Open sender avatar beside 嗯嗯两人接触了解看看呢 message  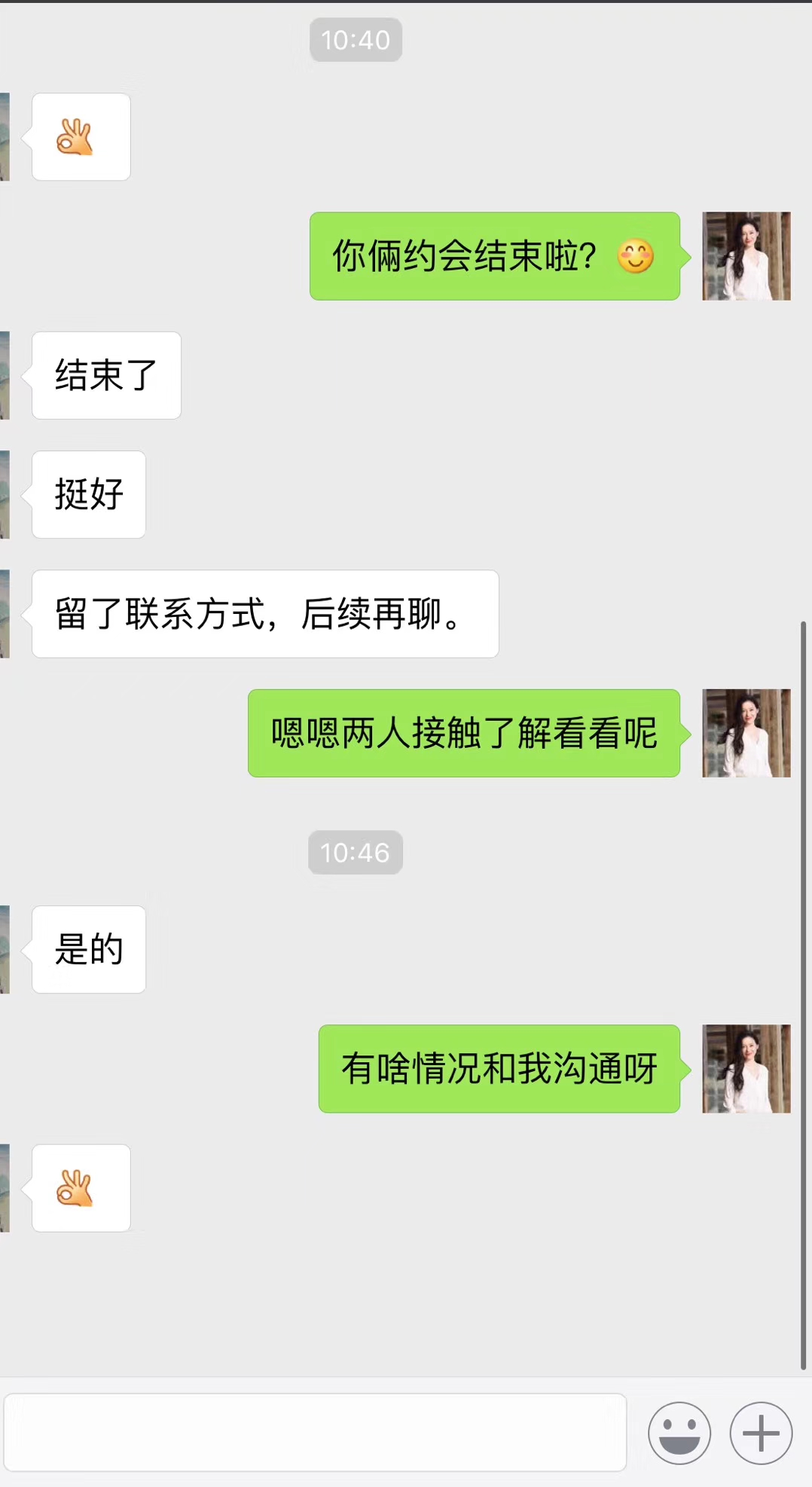[x=746, y=733]
